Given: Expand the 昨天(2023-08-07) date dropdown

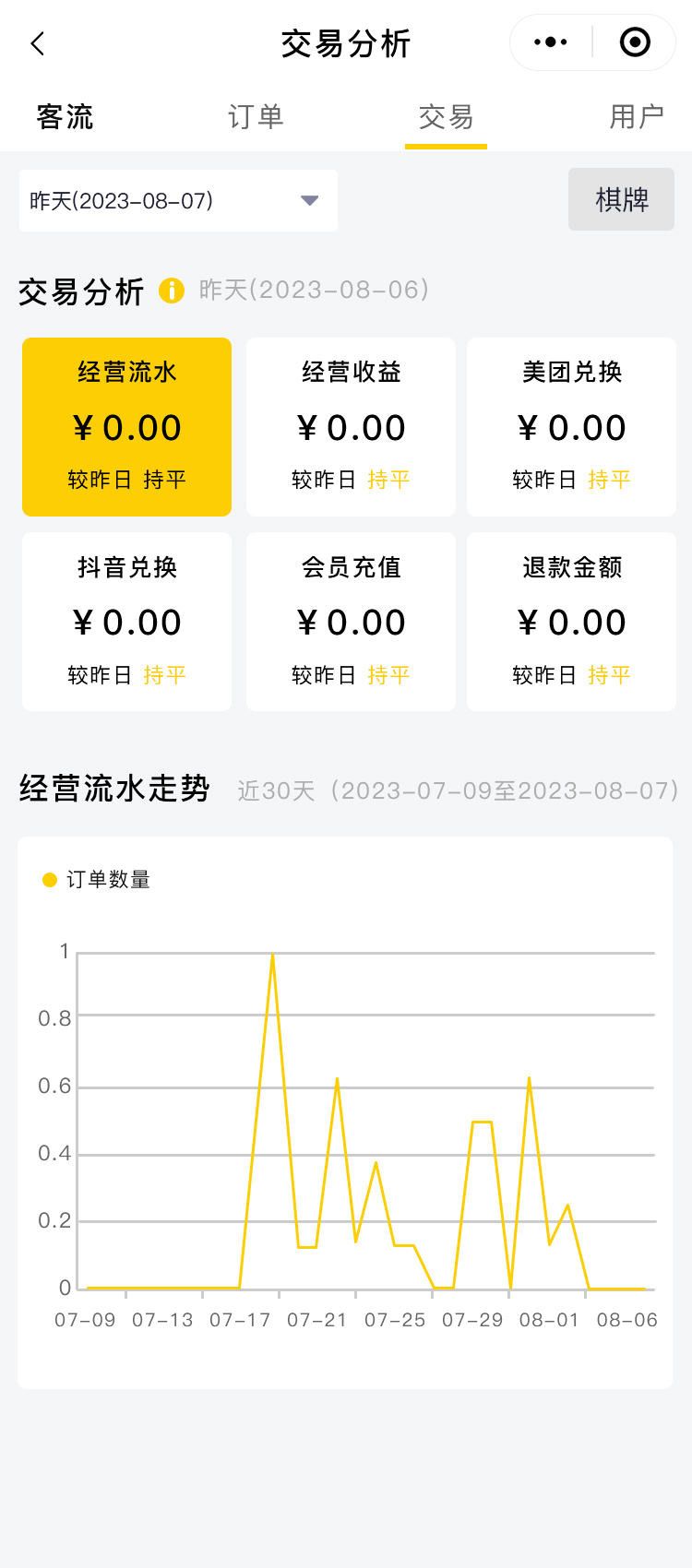Looking at the screenshot, I should coord(178,200).
